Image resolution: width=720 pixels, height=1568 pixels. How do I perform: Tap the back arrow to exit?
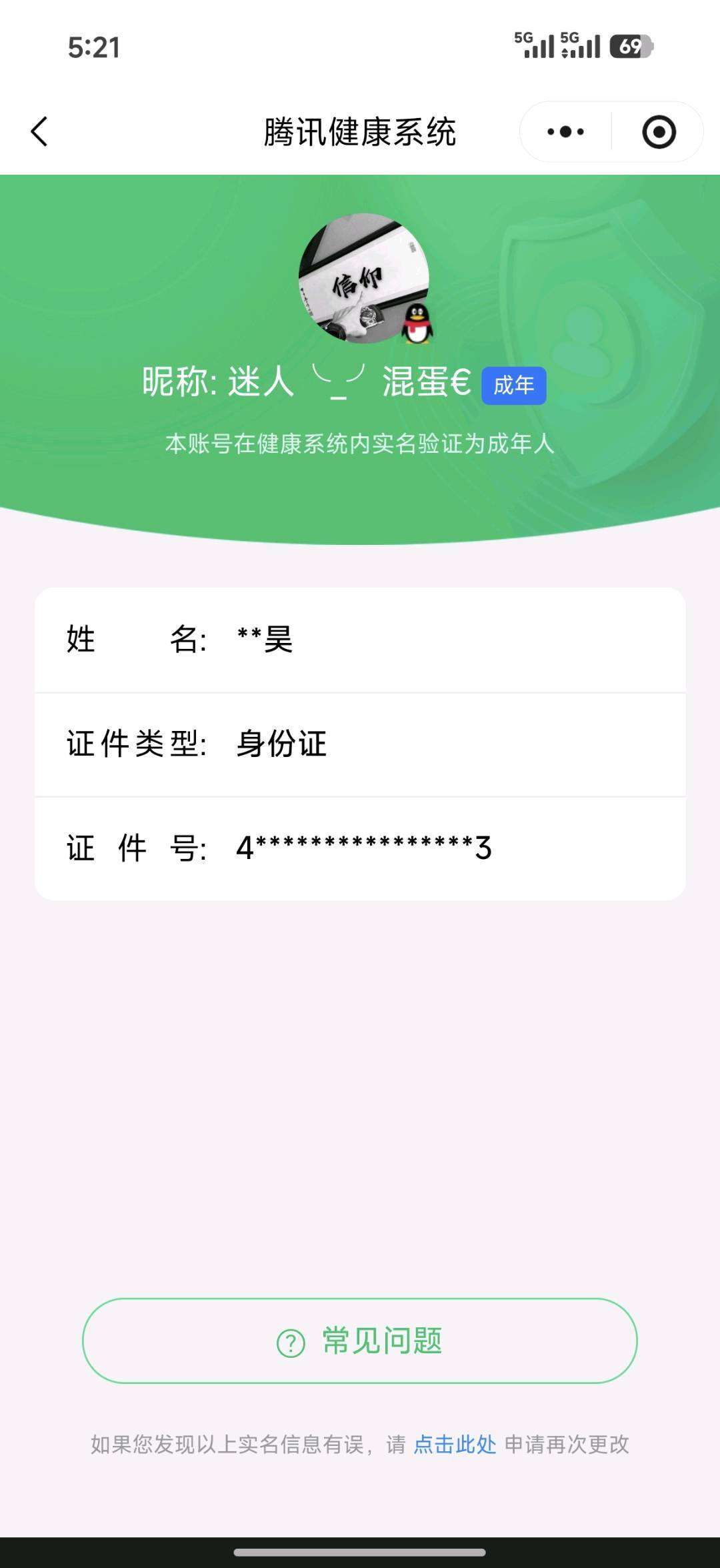(x=38, y=131)
